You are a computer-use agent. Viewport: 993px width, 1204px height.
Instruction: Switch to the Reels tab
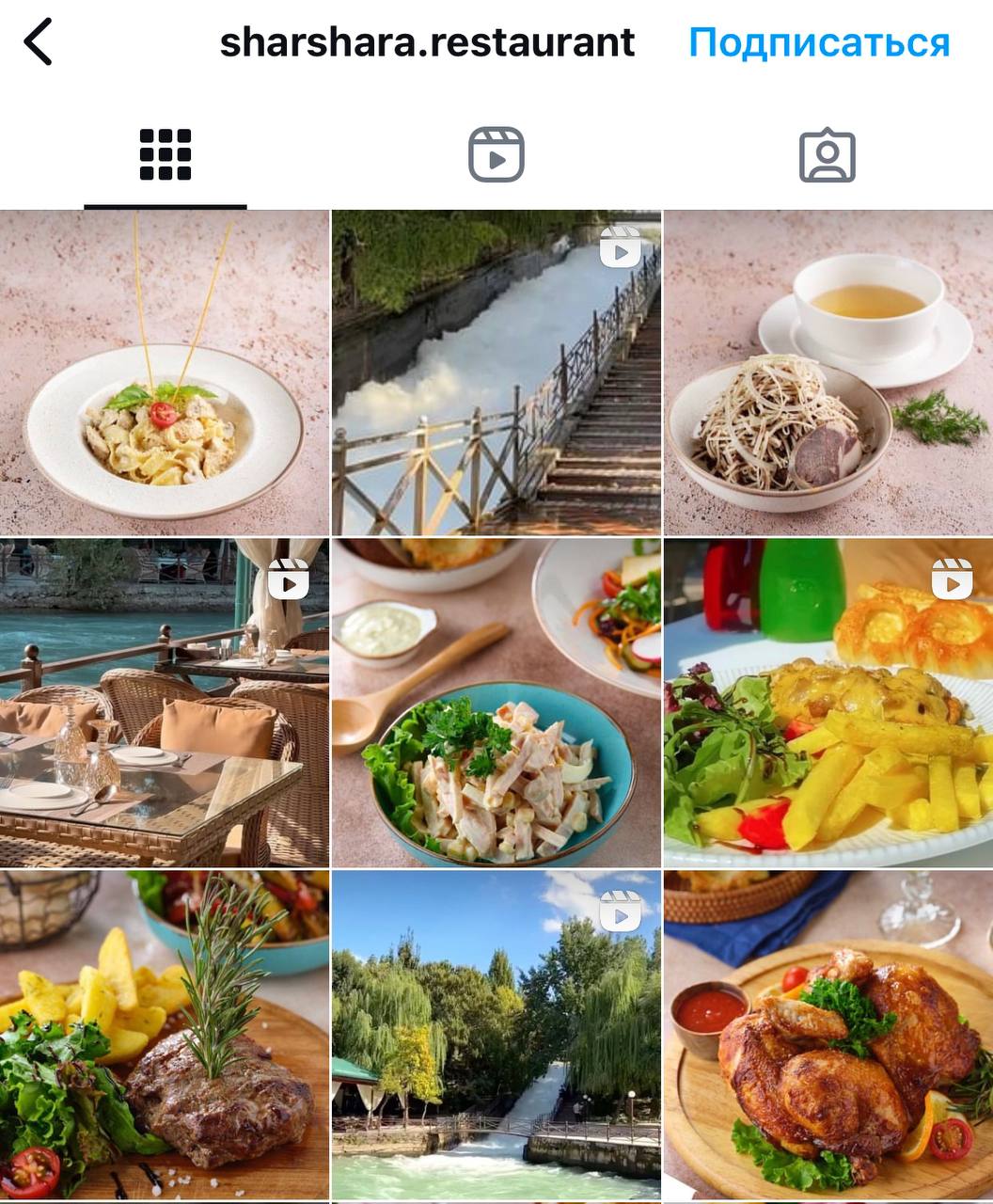(x=496, y=155)
